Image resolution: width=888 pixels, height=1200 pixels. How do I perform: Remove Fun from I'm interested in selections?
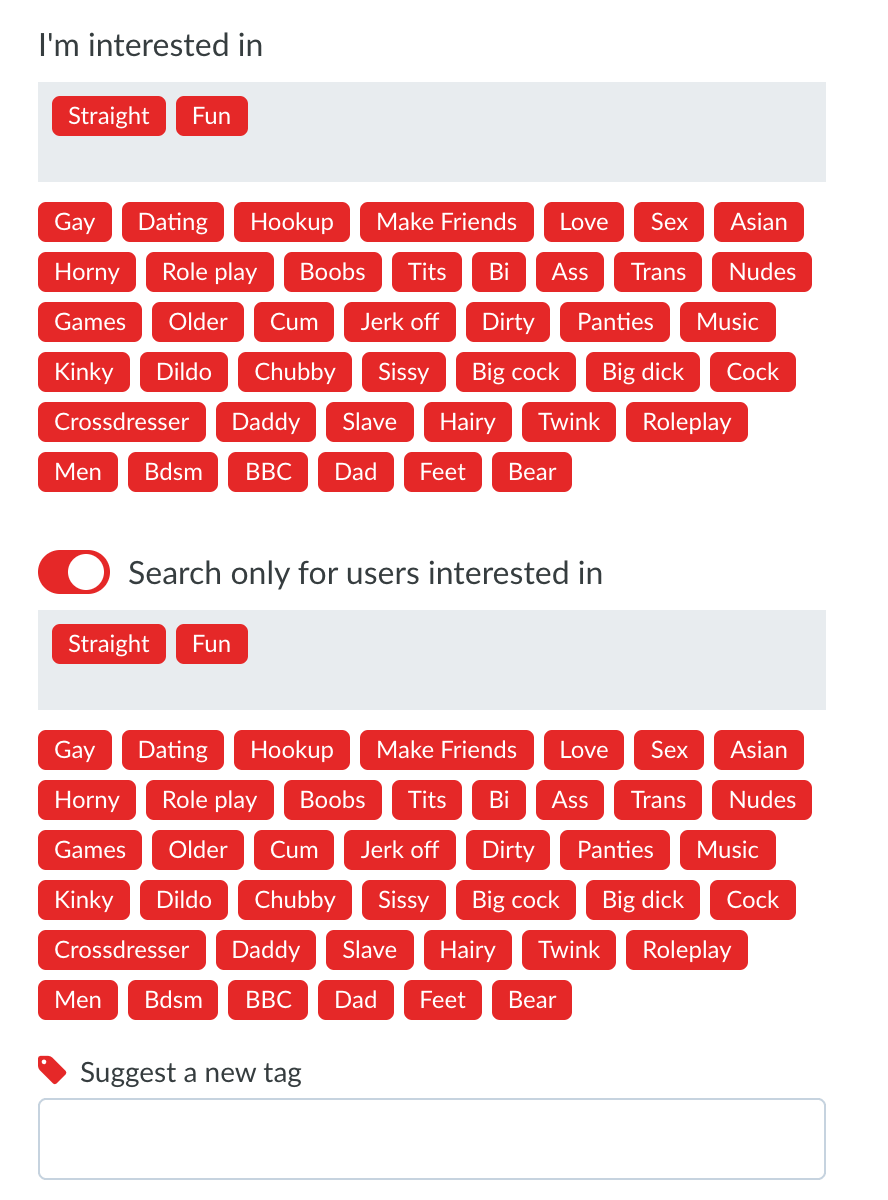click(211, 116)
